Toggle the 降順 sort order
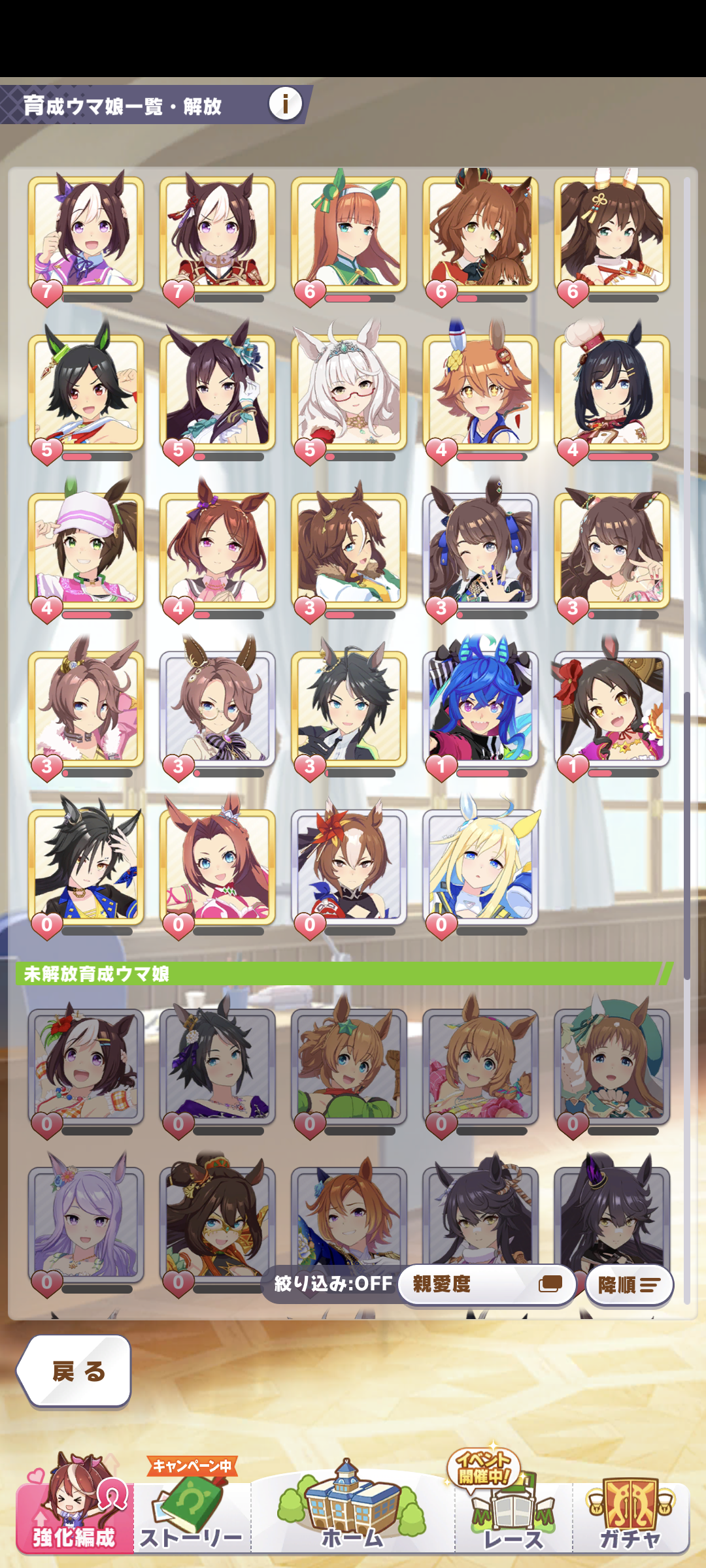This screenshot has height=1568, width=706. coord(629,1285)
